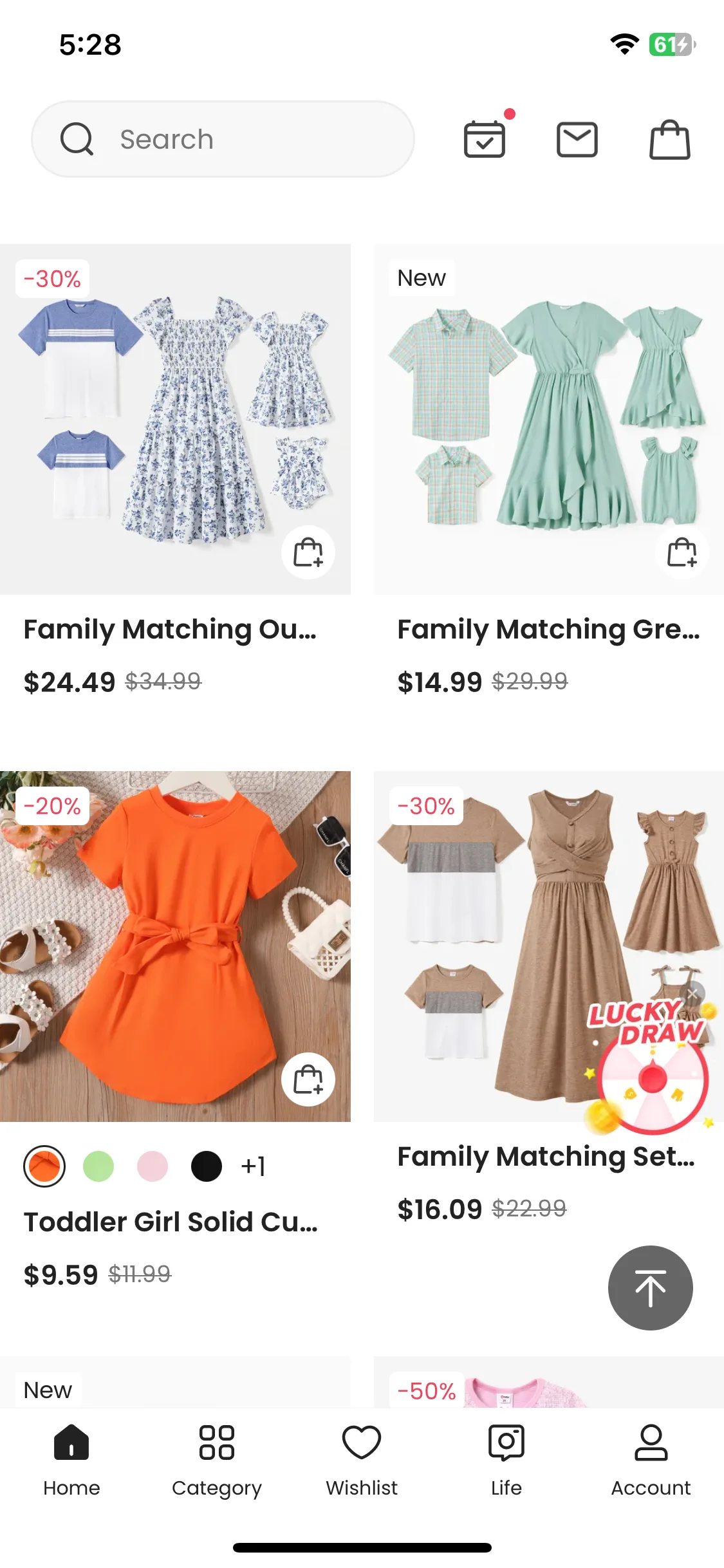Select the pink color swatch
This screenshot has width=724, height=1568.
pyautogui.click(x=153, y=1166)
